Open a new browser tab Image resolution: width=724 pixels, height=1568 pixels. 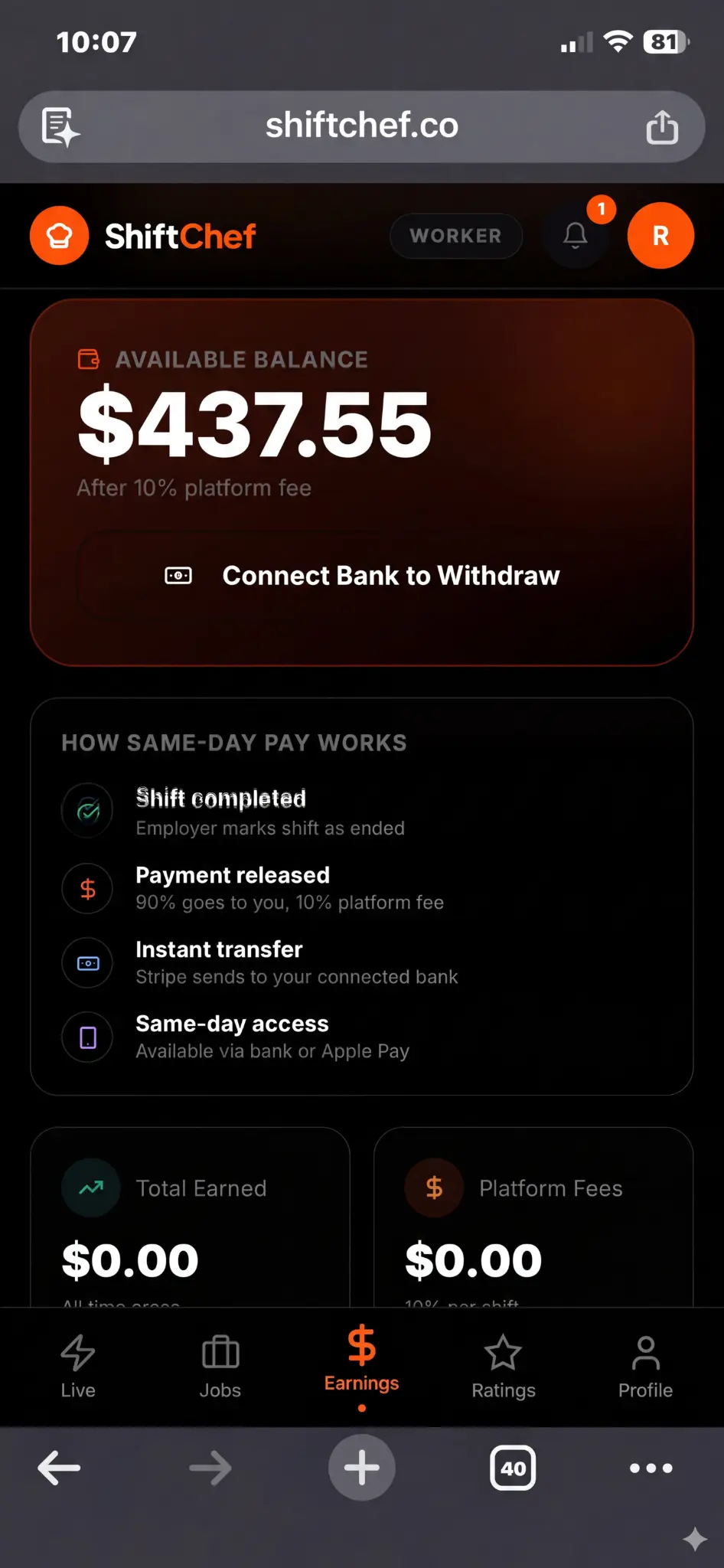coord(362,1468)
